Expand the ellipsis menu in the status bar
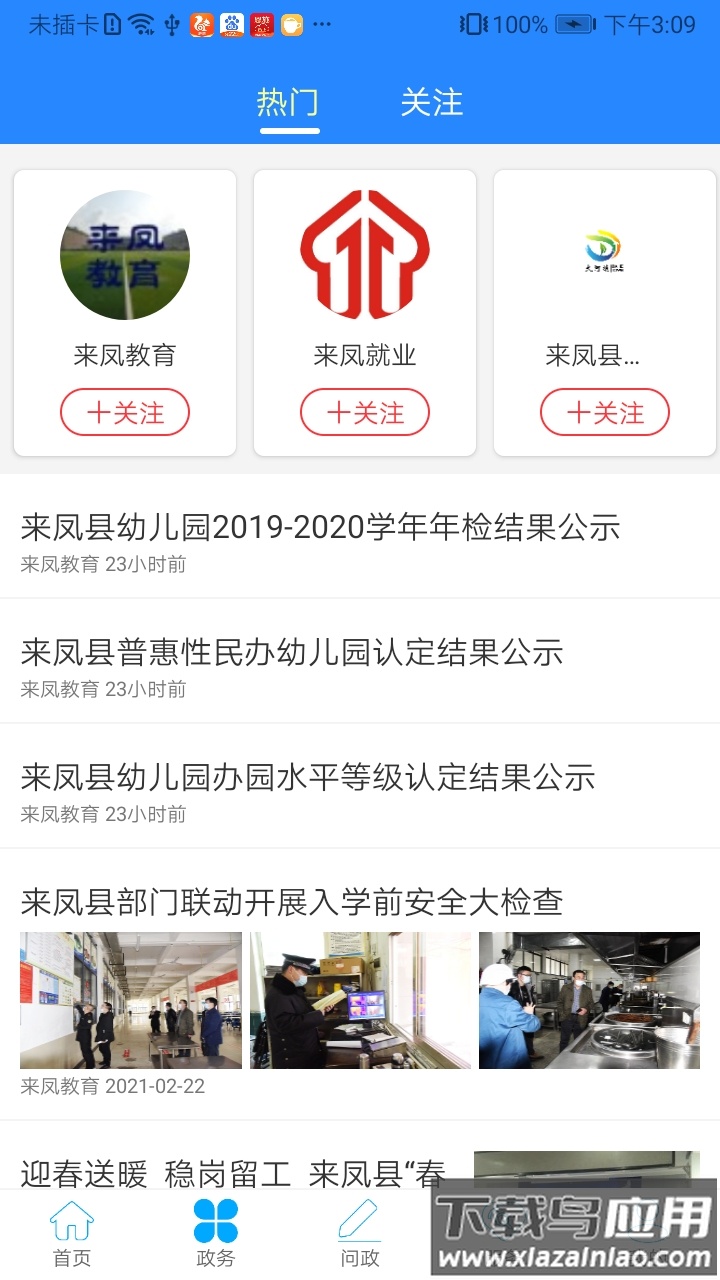 pyautogui.click(x=320, y=25)
